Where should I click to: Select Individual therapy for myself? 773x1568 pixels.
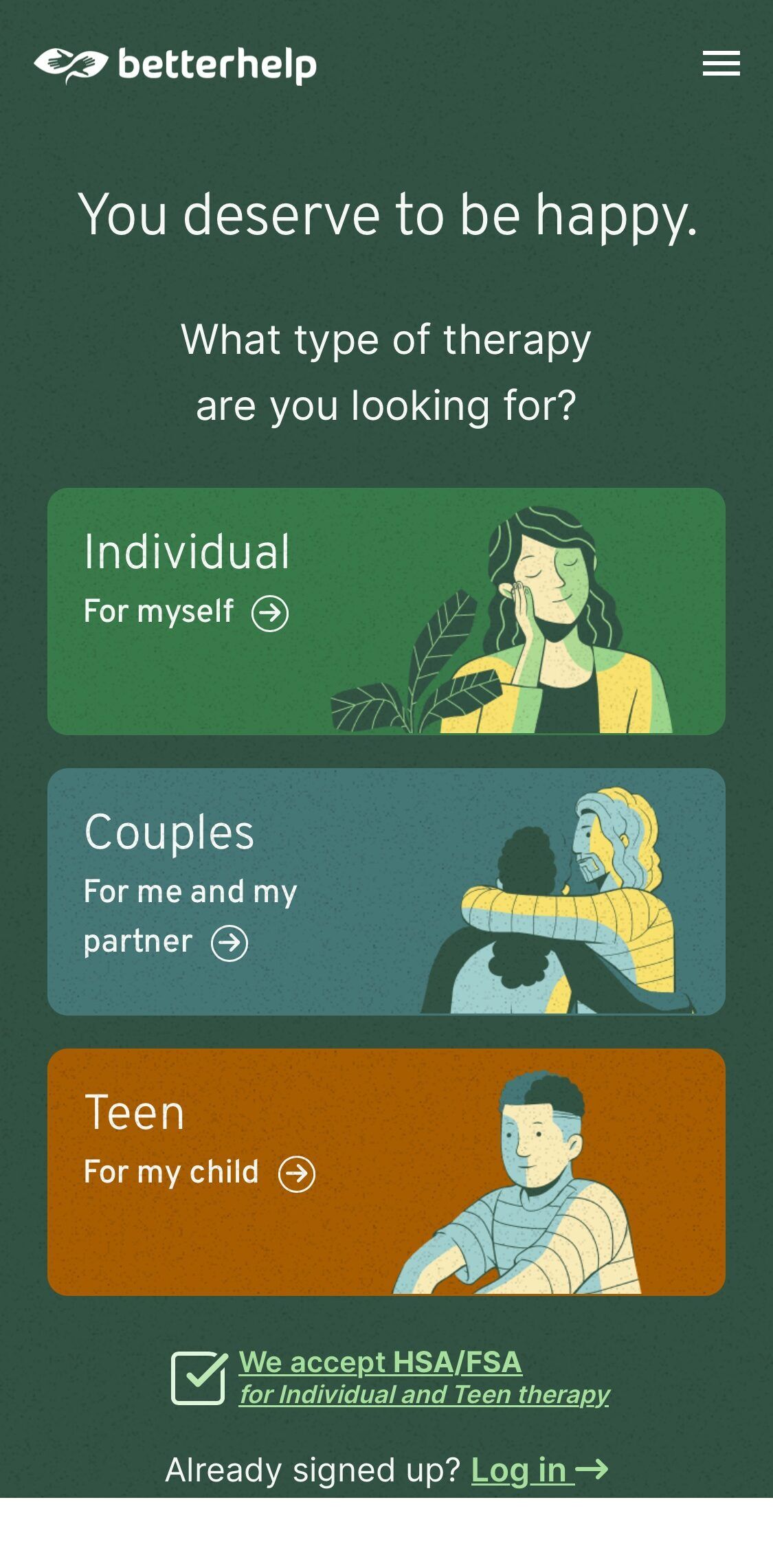tap(386, 611)
